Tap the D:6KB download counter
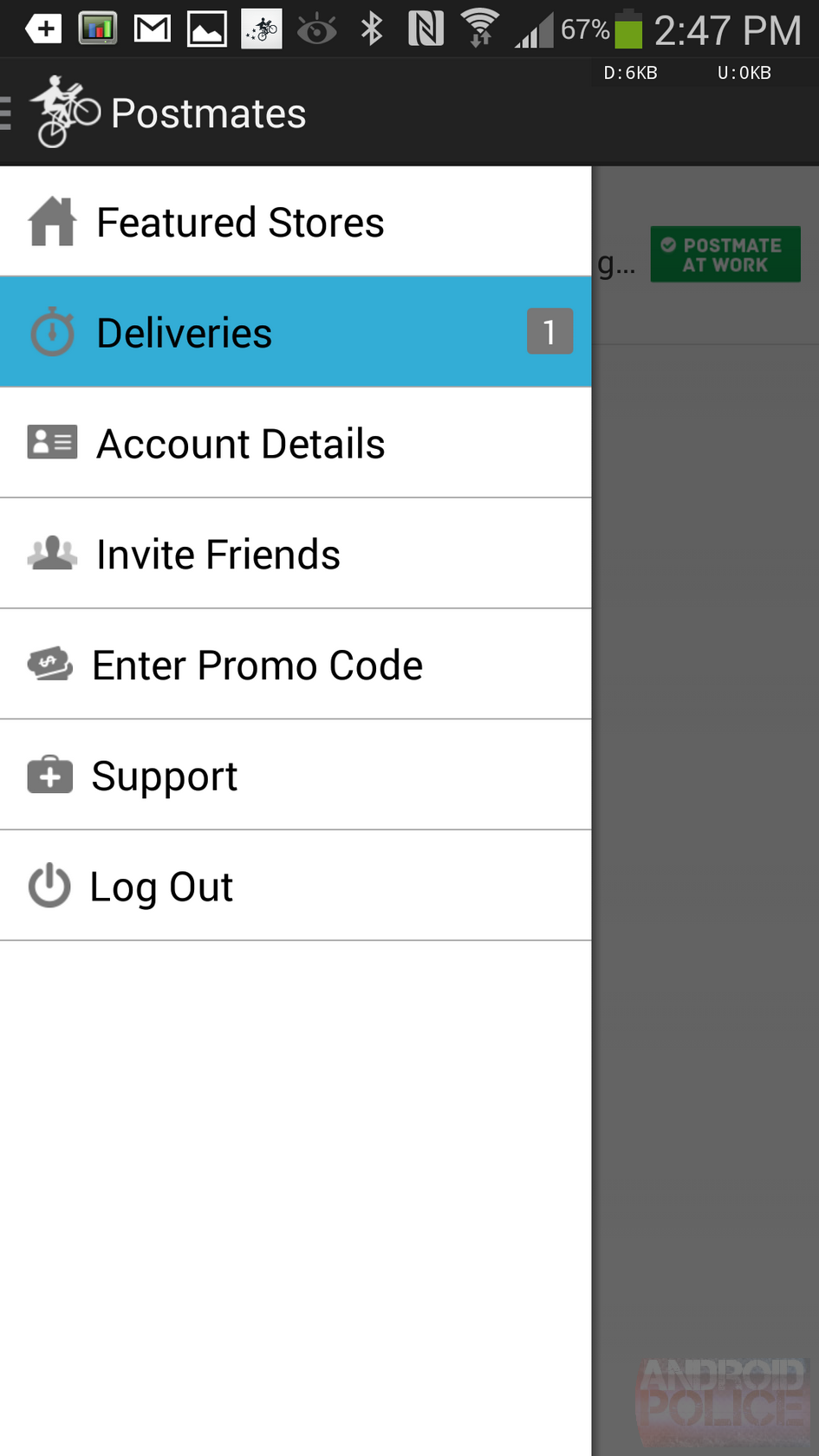 (630, 73)
